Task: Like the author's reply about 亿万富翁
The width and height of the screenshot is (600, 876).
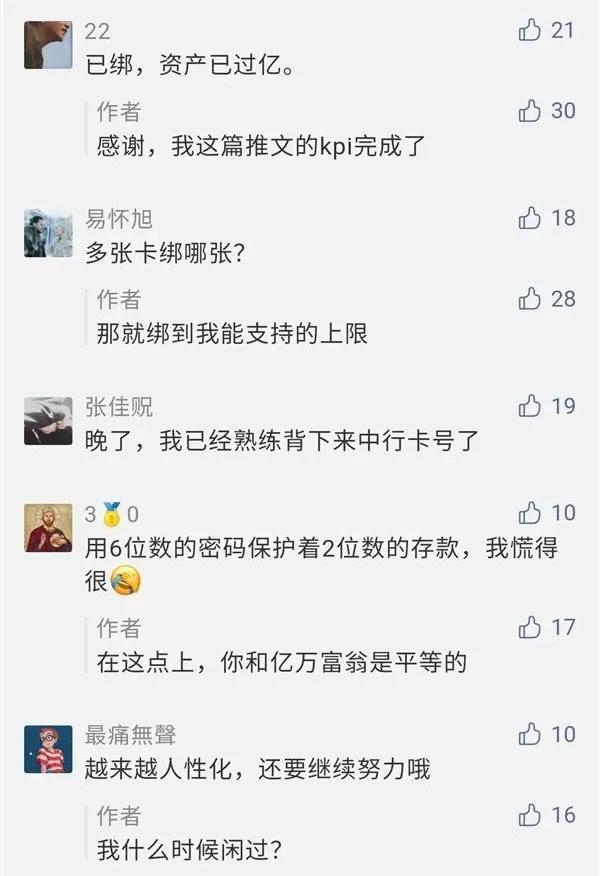Action: (x=530, y=628)
